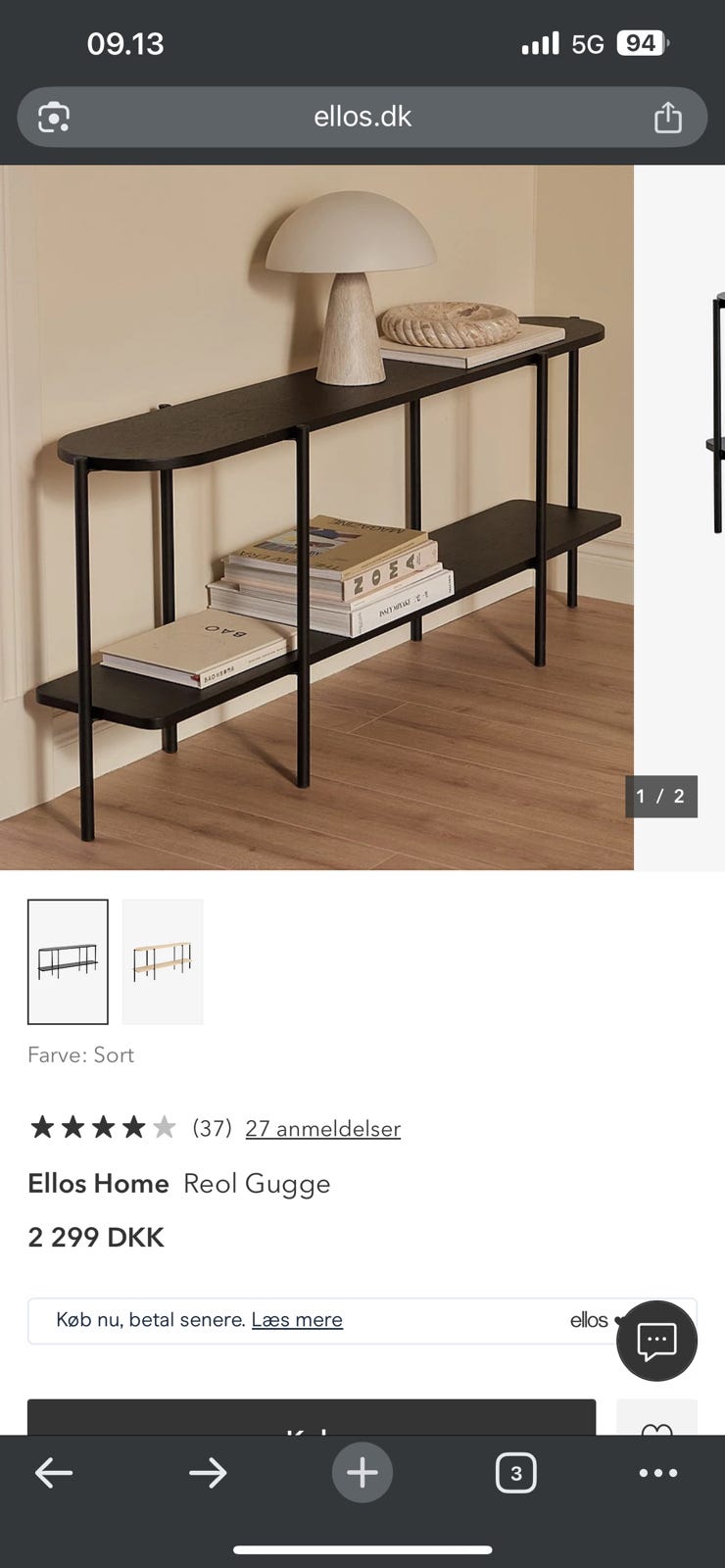Tap the 1 / 2 image counter
This screenshot has width=725, height=1568.
(x=661, y=797)
